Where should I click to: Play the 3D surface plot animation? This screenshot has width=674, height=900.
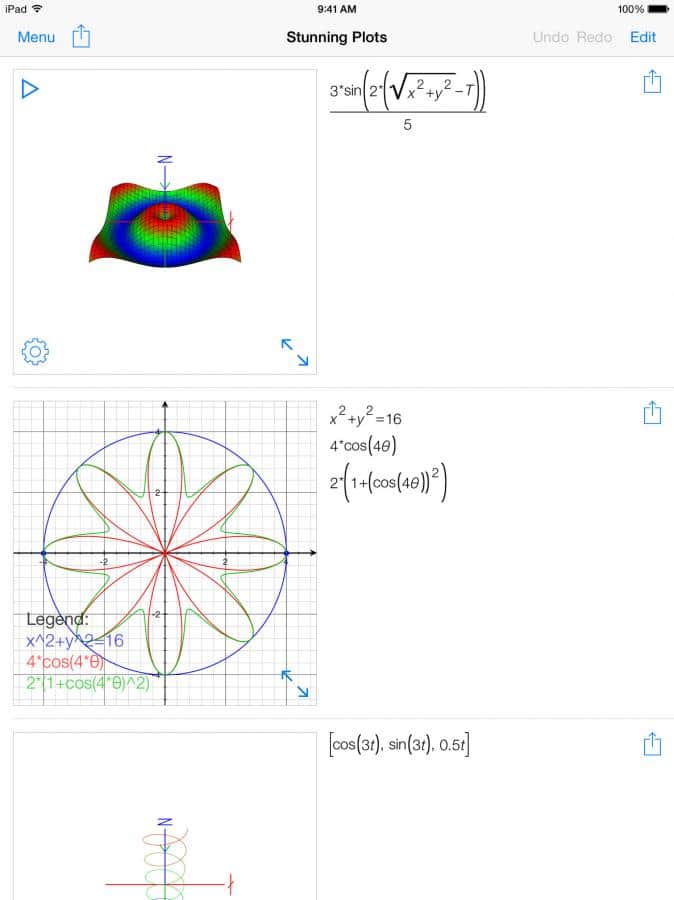(30, 90)
